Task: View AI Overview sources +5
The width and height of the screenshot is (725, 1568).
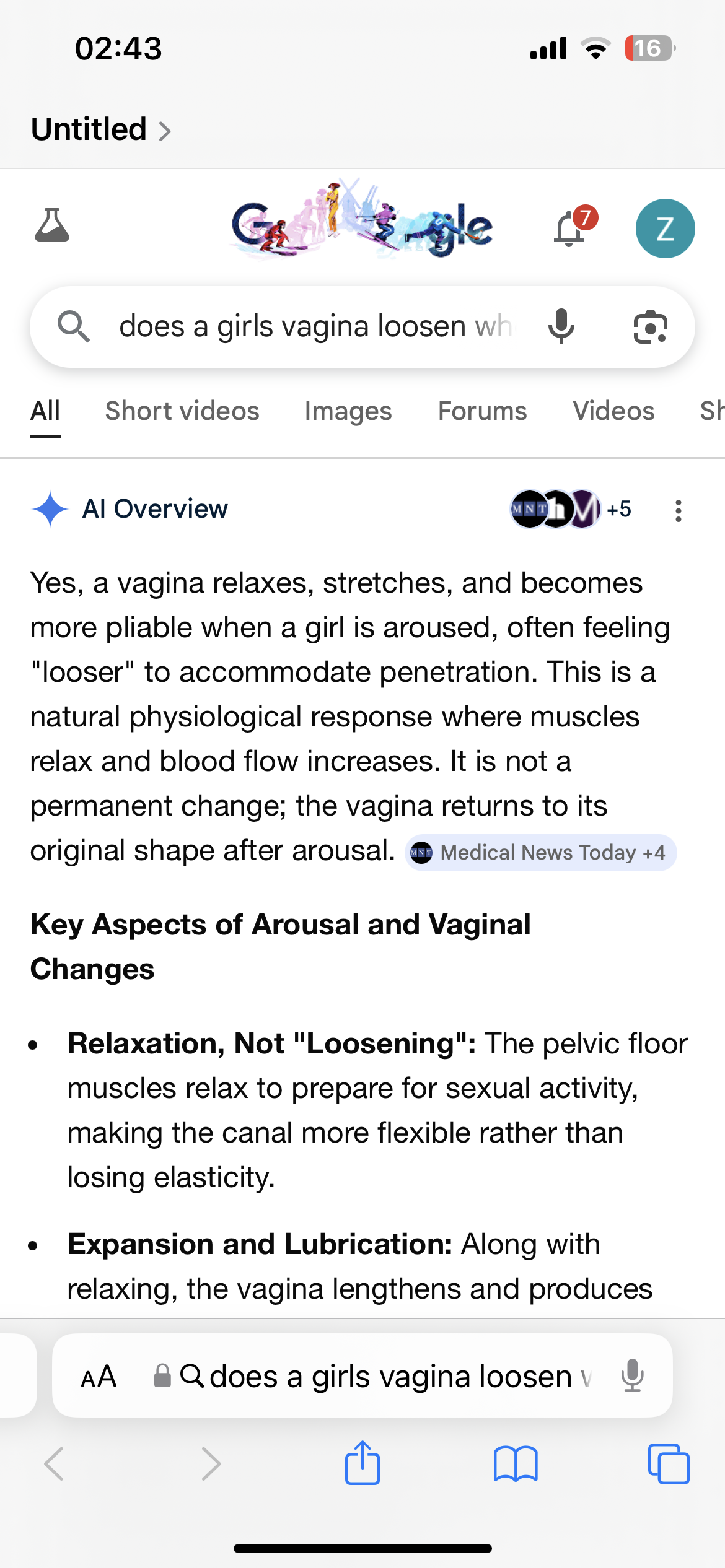Action: click(x=570, y=509)
